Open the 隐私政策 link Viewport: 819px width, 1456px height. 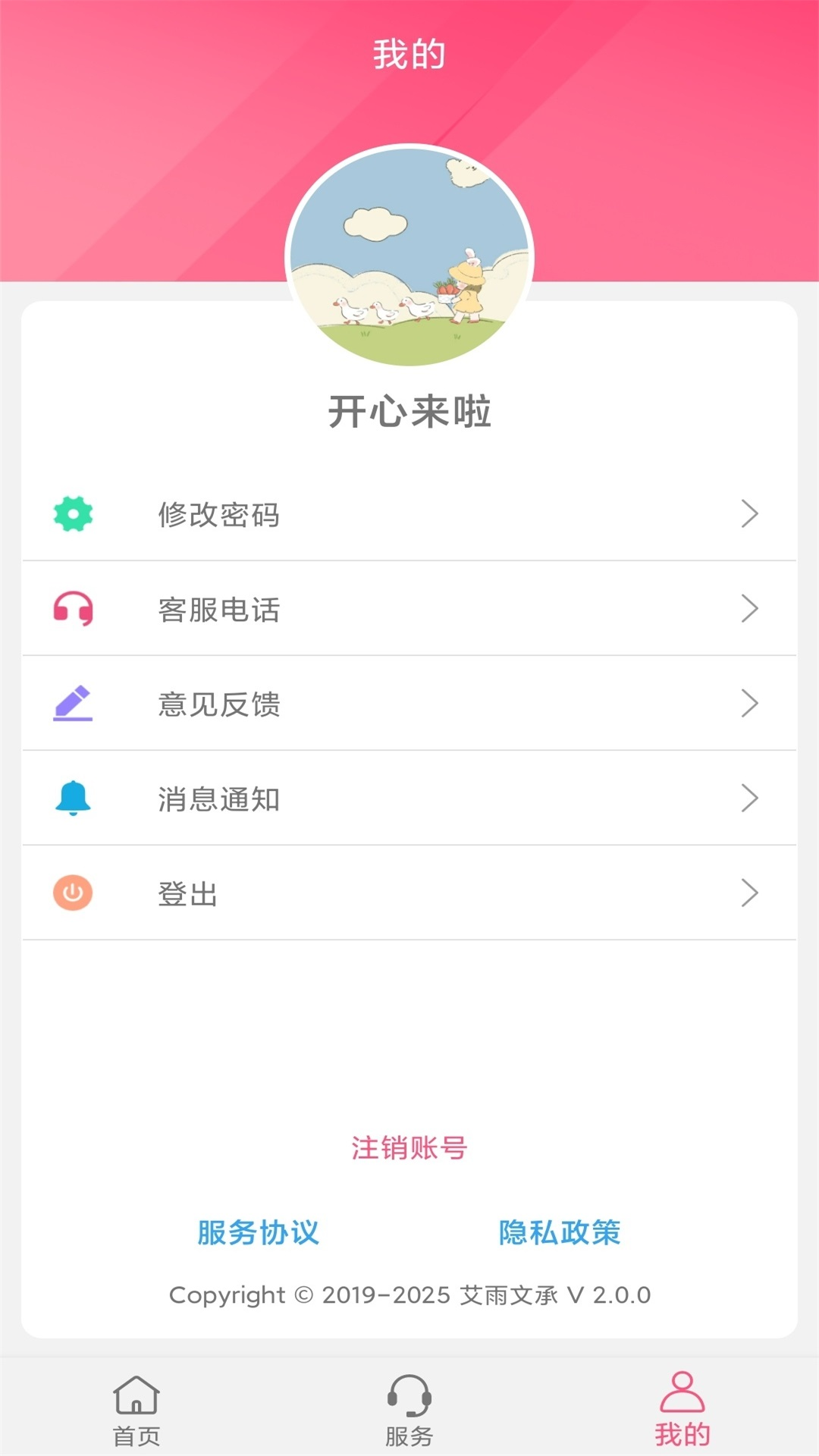[559, 1234]
